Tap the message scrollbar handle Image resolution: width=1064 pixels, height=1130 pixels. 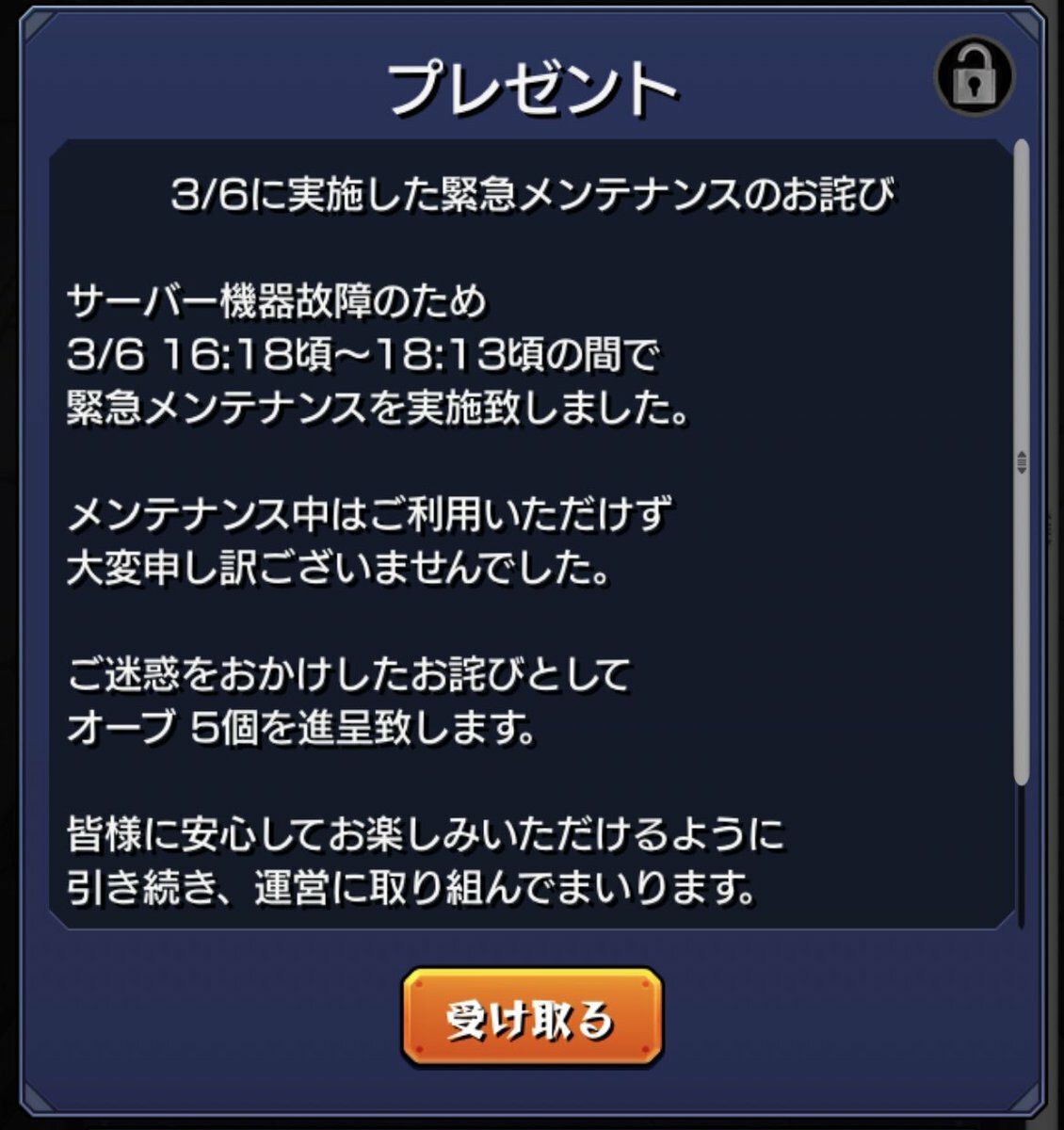click(x=1022, y=462)
